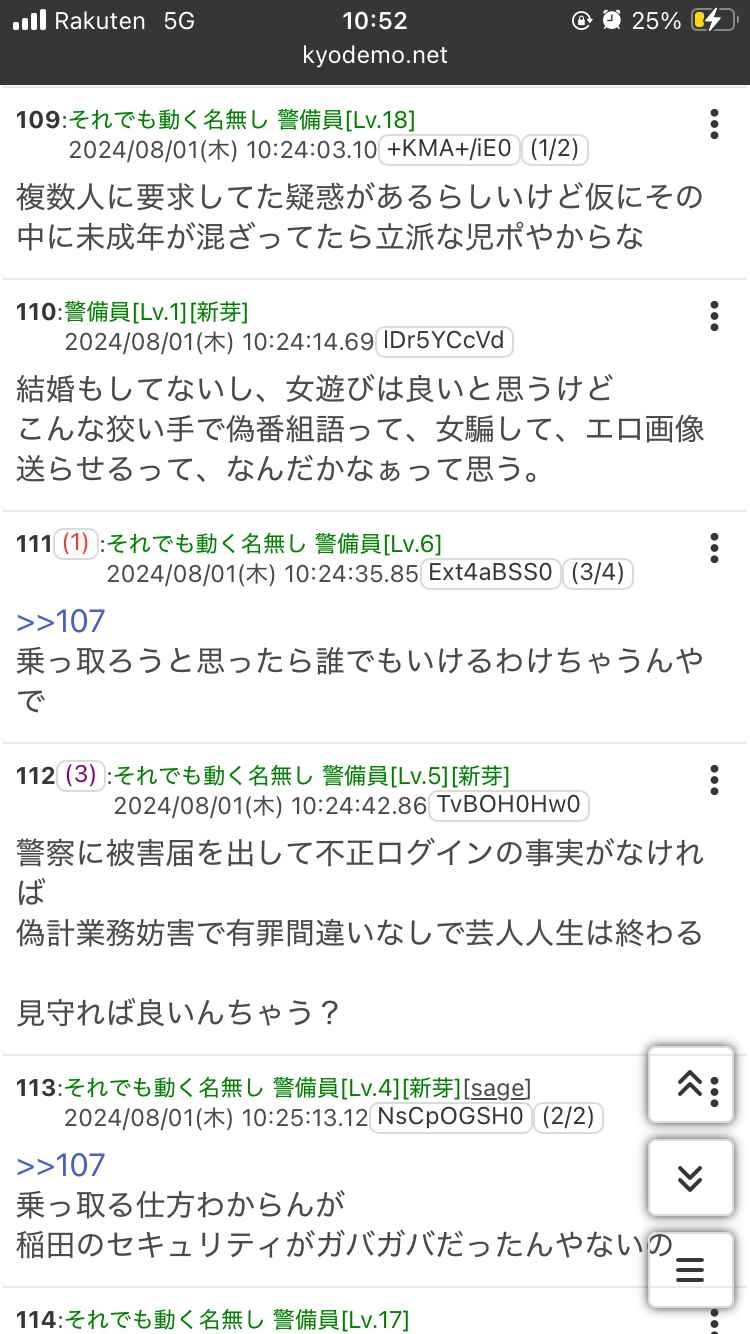Tap the ID chip lDr5YCcVd

pyautogui.click(x=445, y=342)
